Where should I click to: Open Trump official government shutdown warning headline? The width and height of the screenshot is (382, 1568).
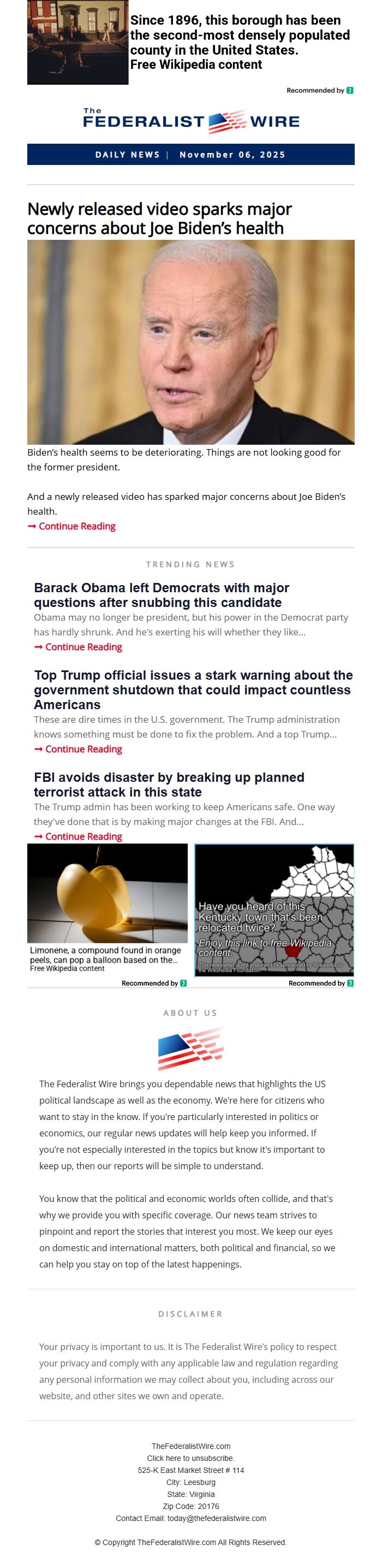point(193,689)
